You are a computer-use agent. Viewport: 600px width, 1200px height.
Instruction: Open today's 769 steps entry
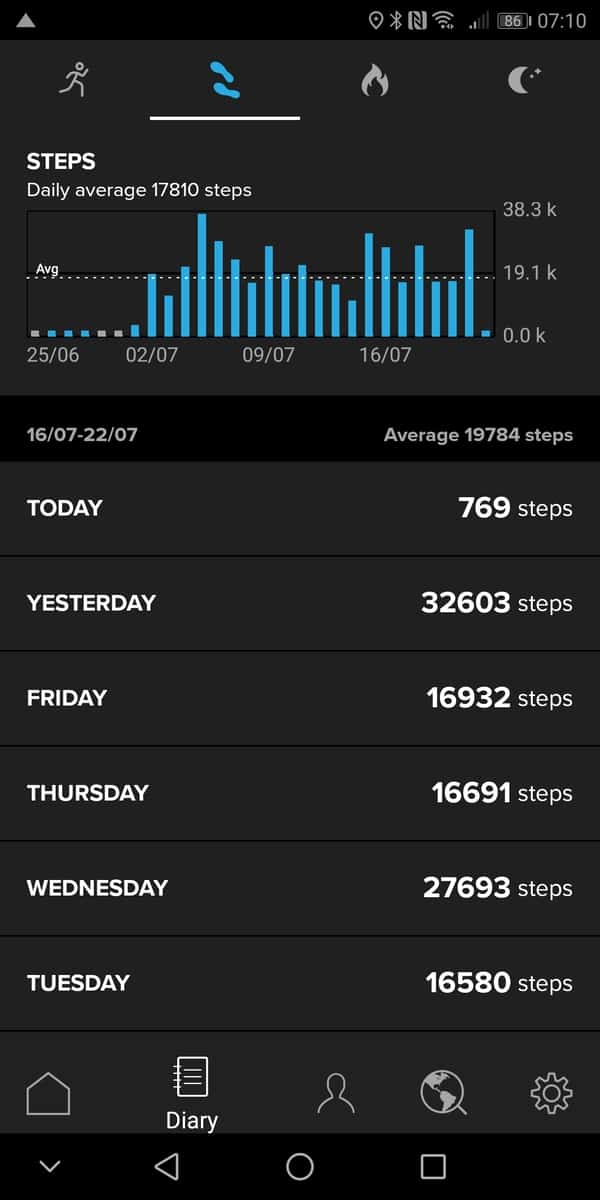(x=300, y=508)
